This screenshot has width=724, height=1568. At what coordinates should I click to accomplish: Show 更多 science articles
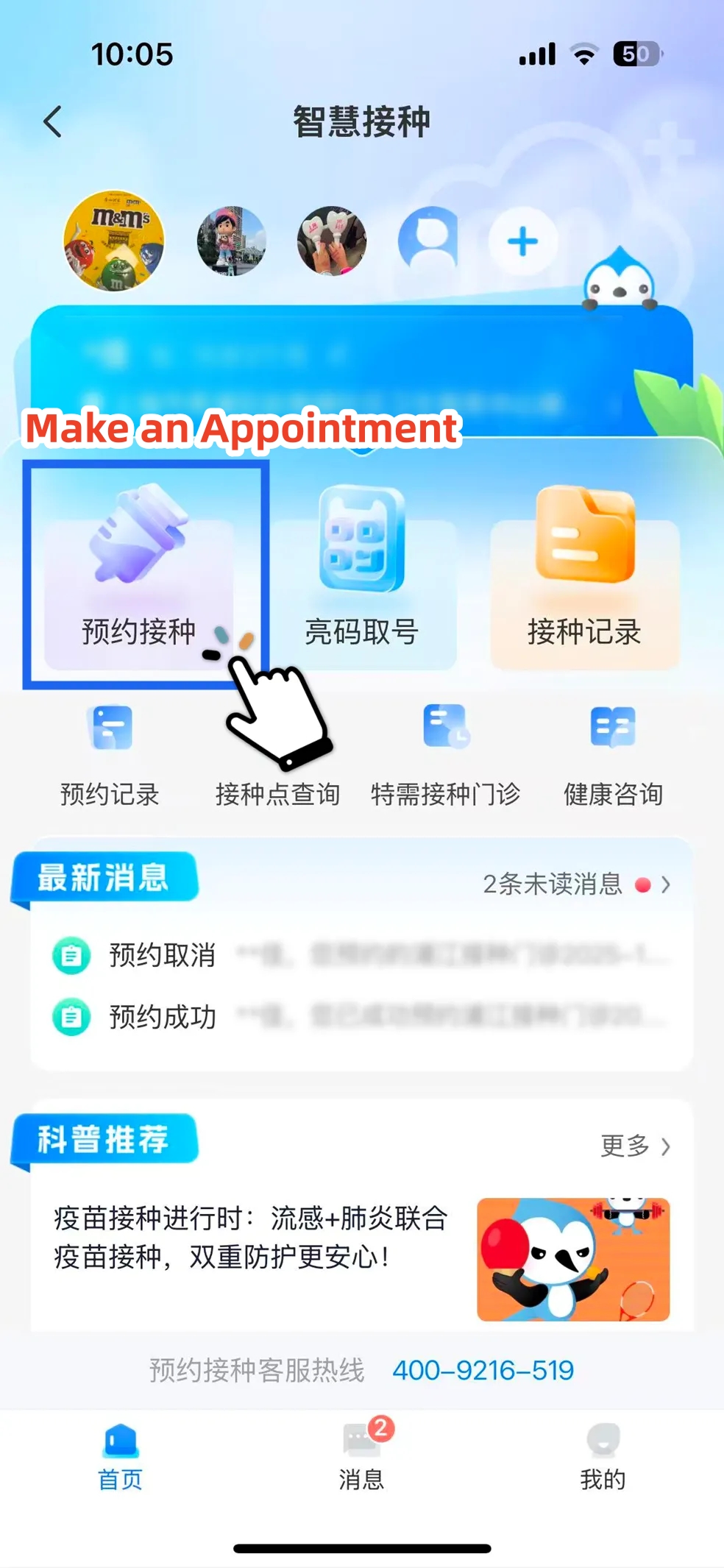click(634, 1146)
